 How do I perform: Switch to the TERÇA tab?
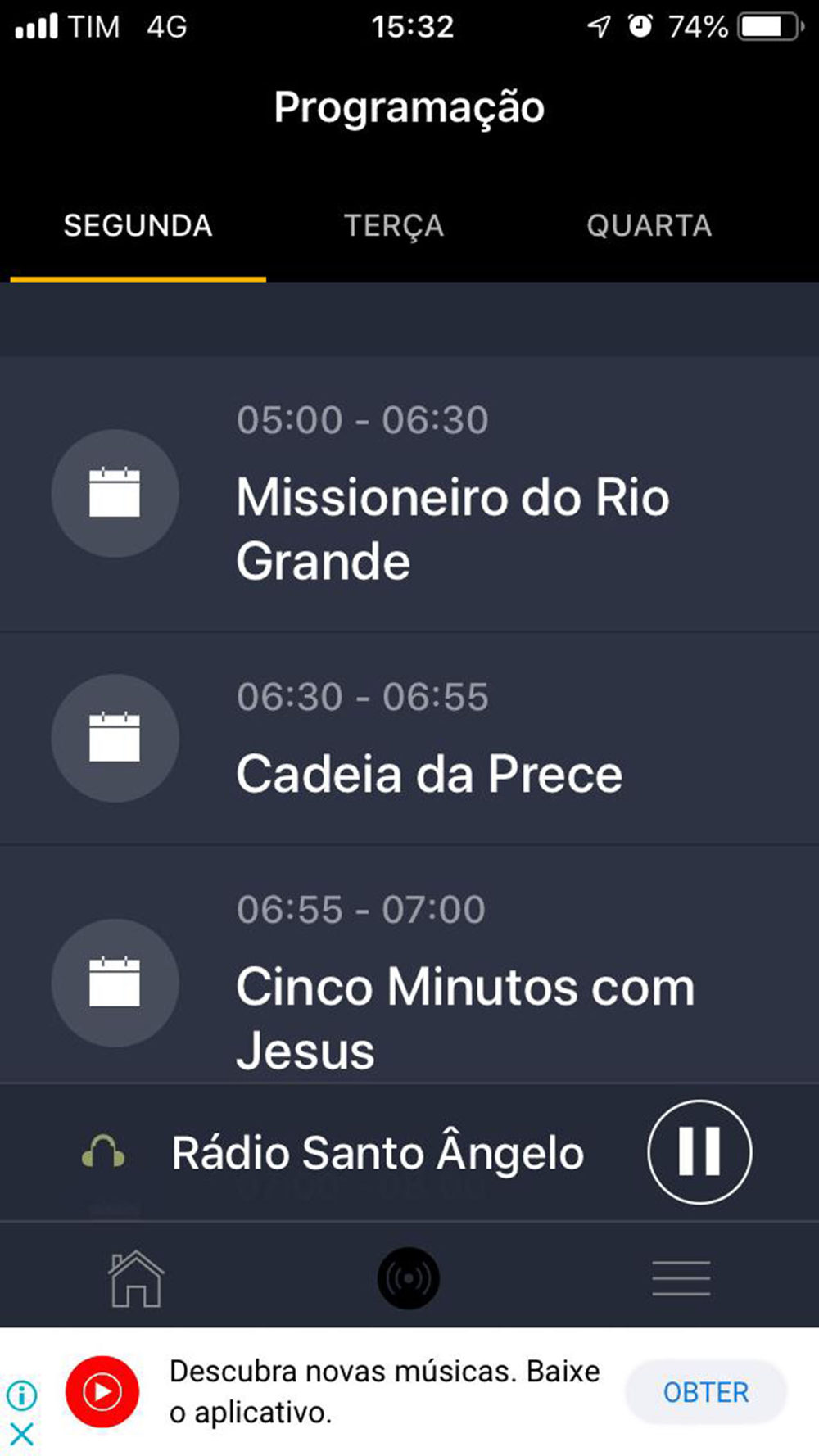tap(394, 226)
